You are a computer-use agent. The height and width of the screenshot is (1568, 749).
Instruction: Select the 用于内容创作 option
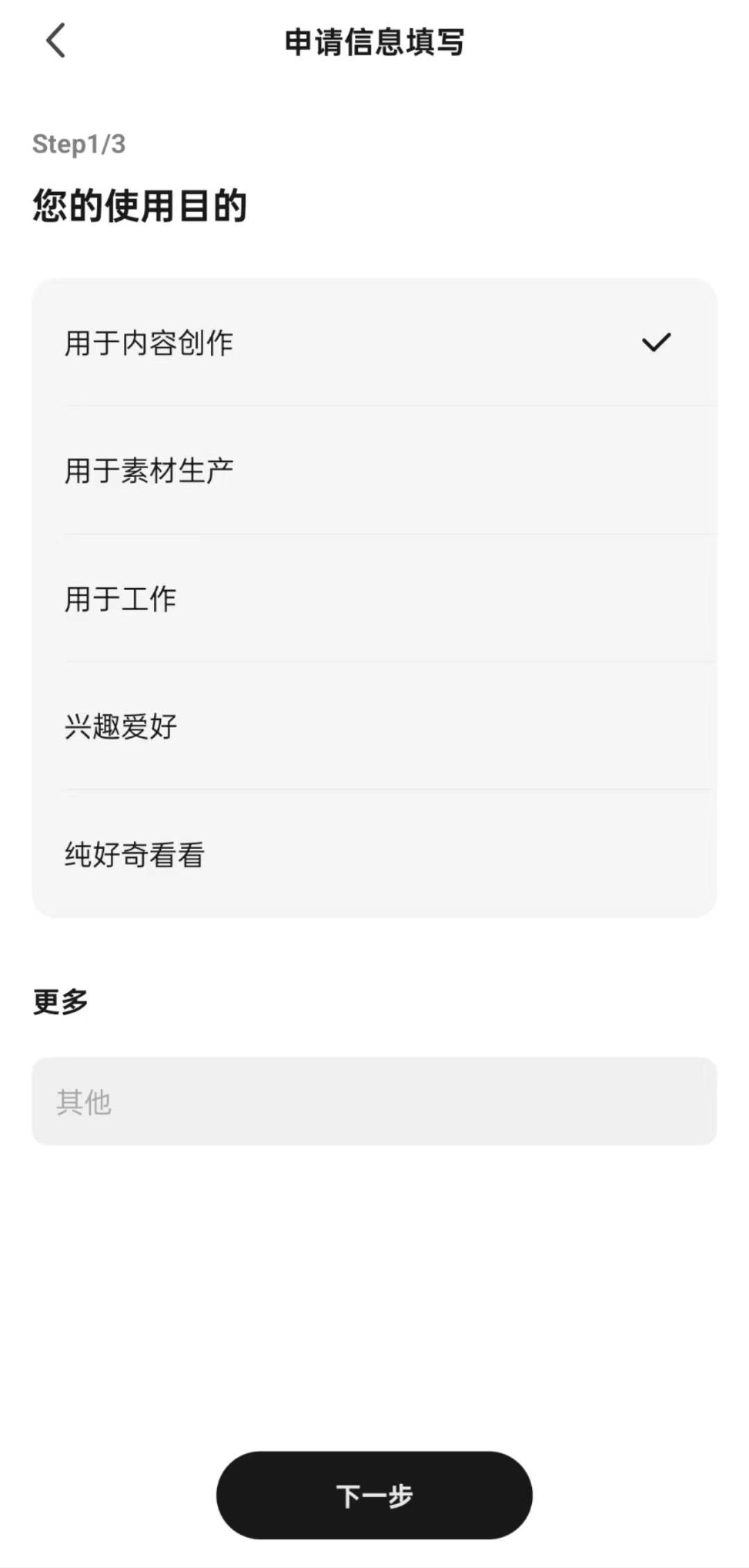149,341
